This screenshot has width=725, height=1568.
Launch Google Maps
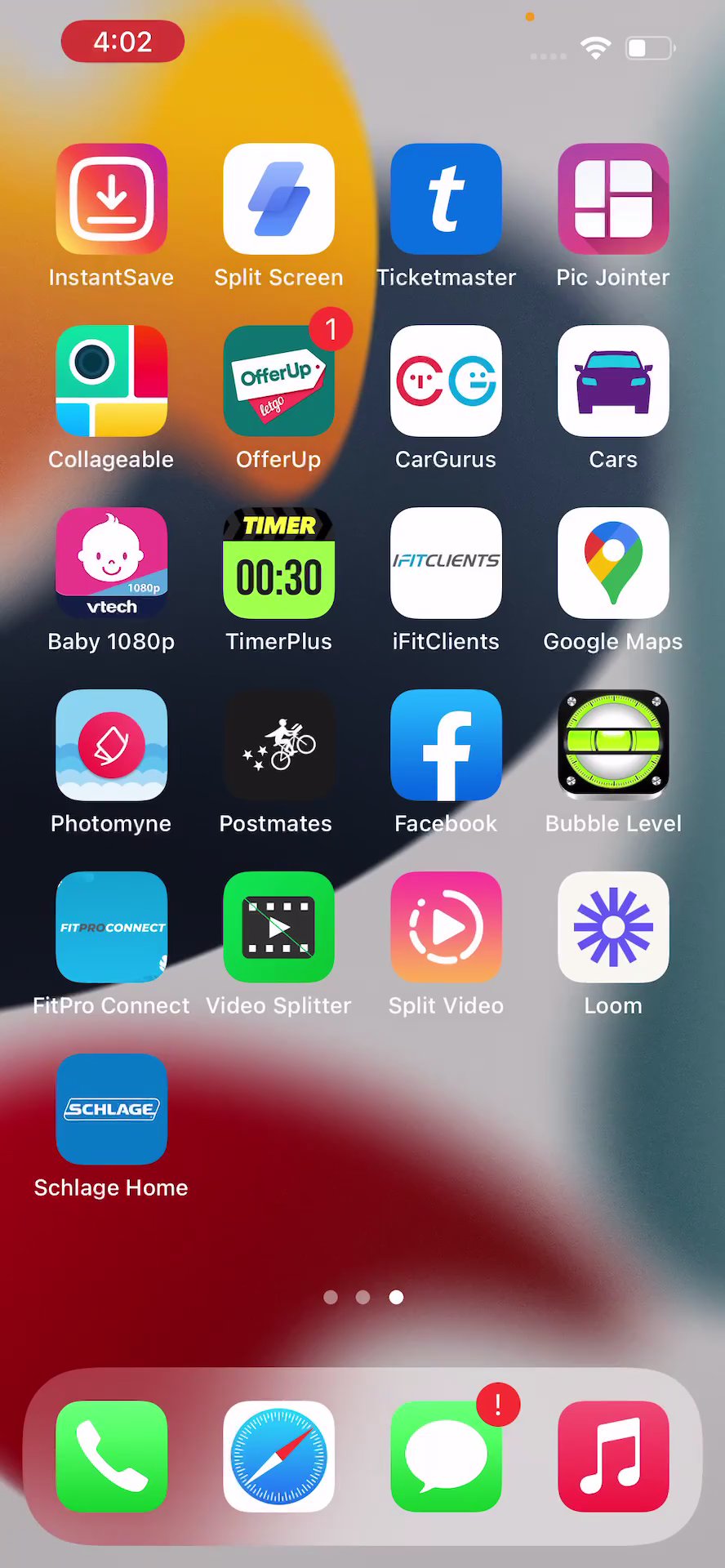coord(613,563)
